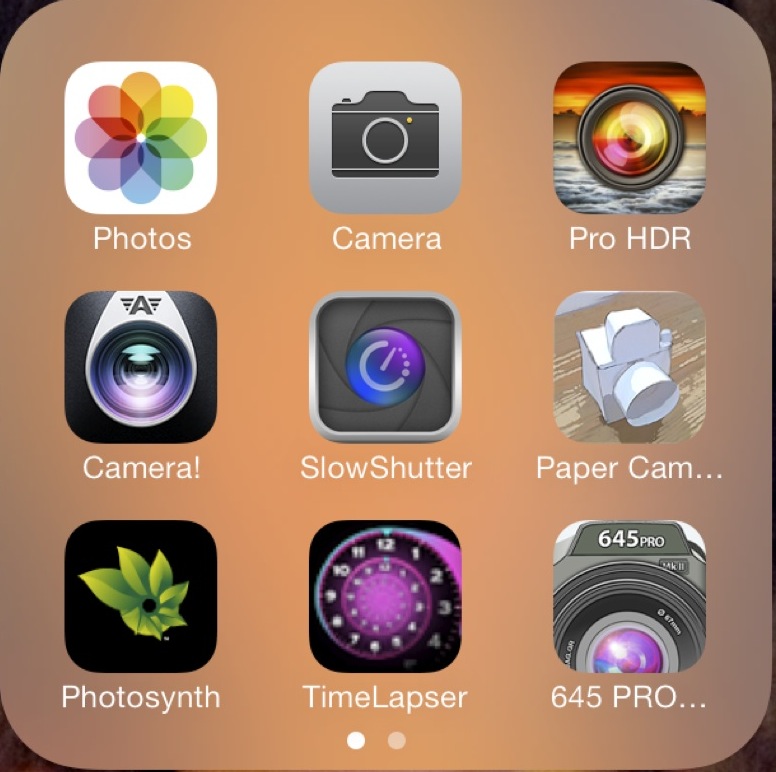
Task: Go to the second folder page dot
Action: [x=397, y=741]
